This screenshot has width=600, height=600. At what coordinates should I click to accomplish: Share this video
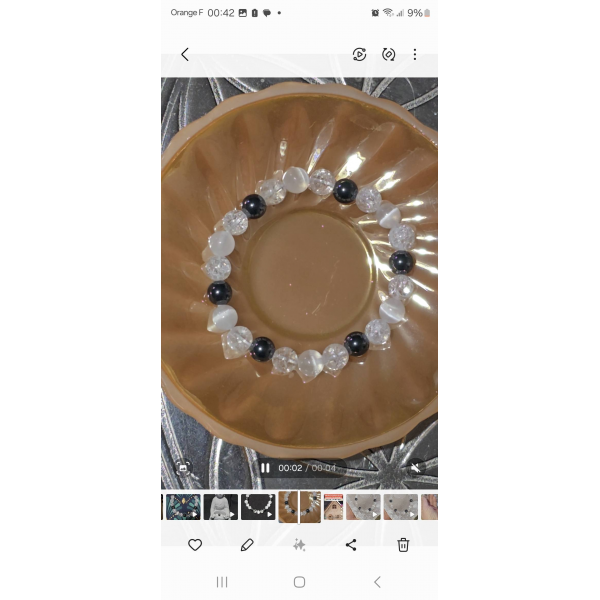click(351, 545)
